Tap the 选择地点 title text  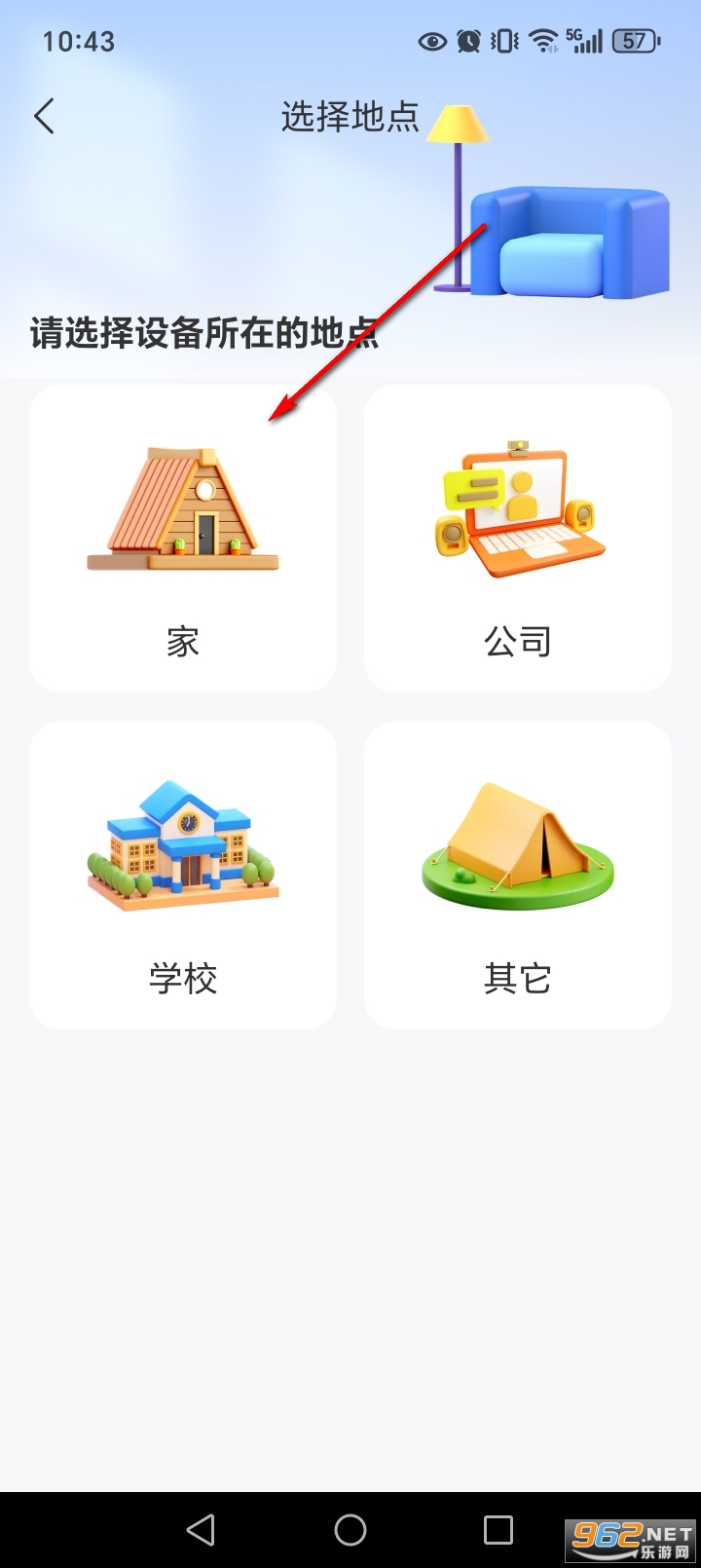click(349, 115)
